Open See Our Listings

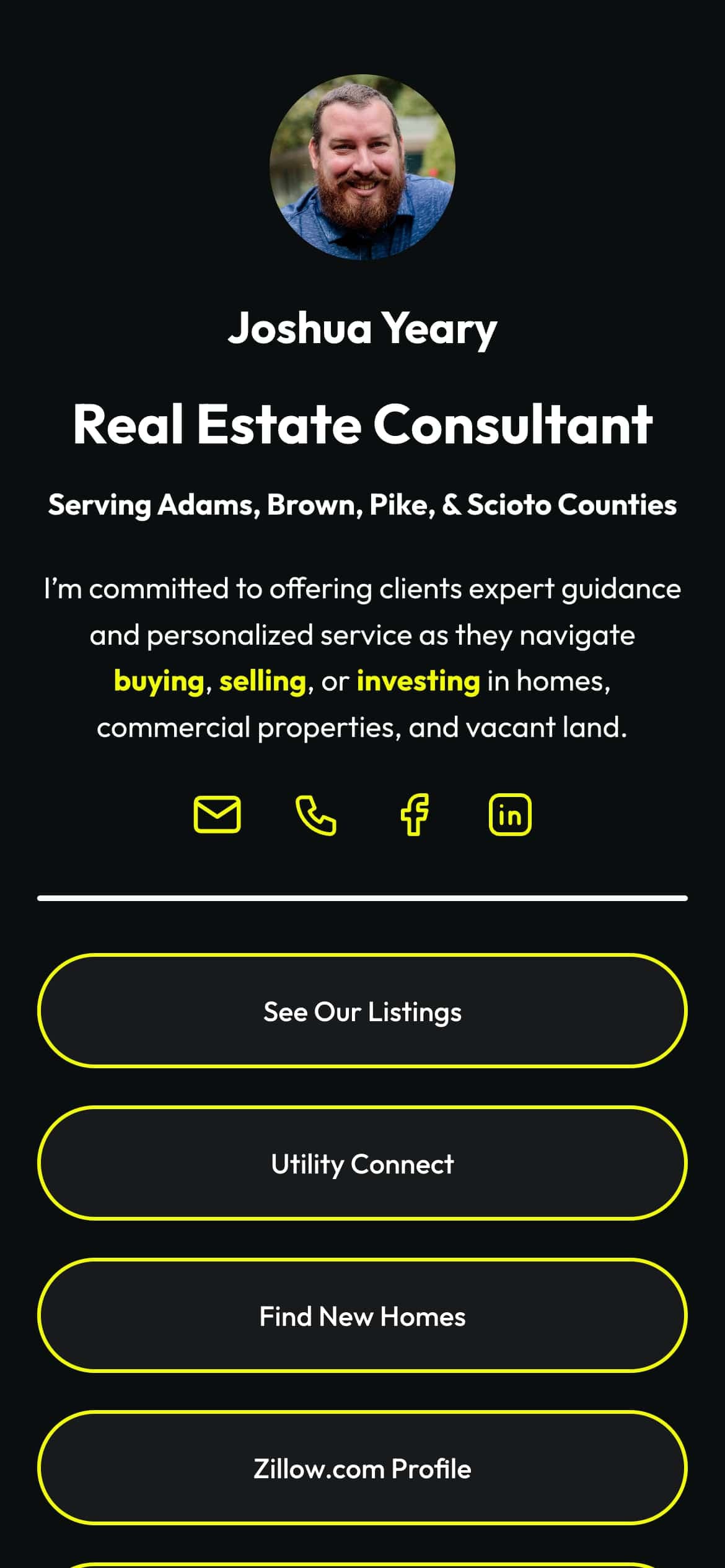362,1011
